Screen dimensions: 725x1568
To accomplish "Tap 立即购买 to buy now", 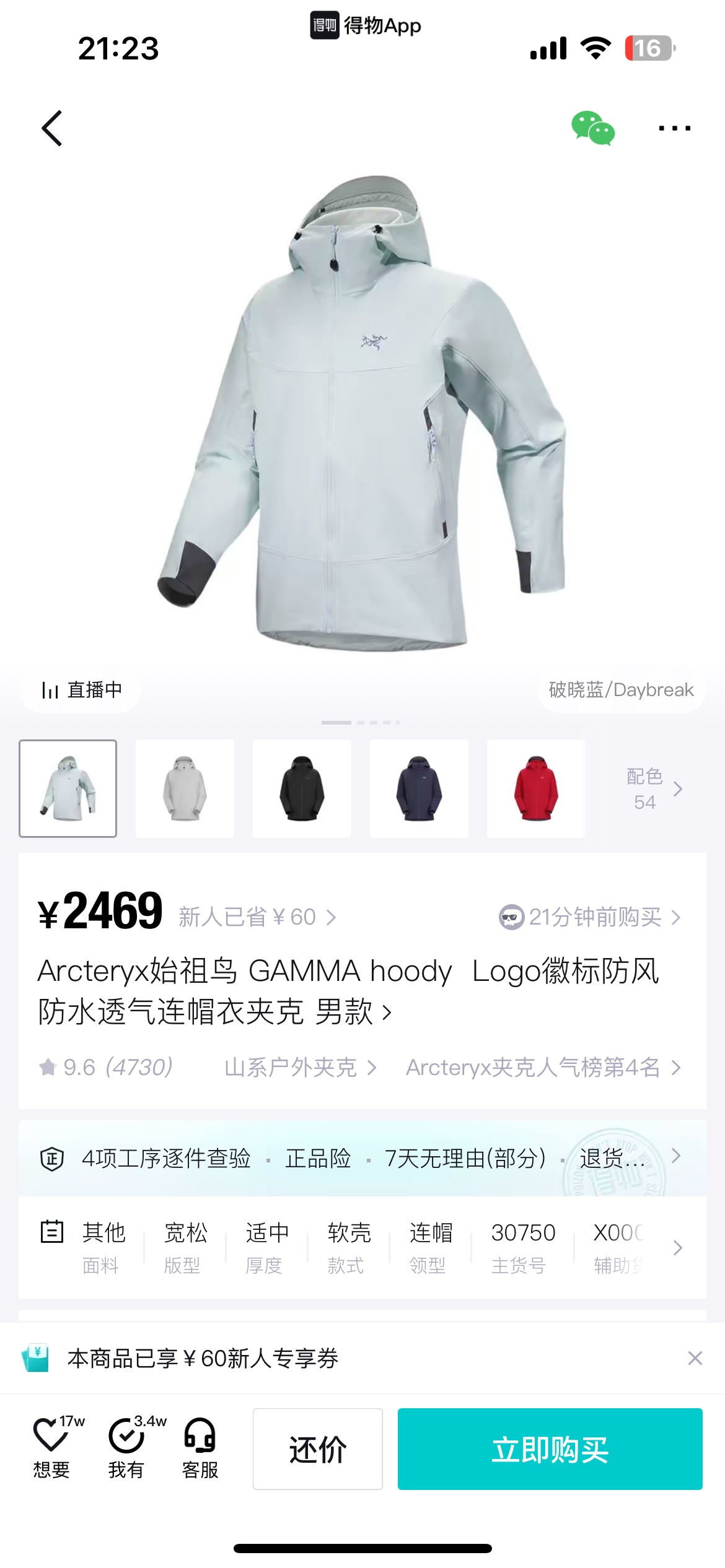I will tap(550, 1449).
